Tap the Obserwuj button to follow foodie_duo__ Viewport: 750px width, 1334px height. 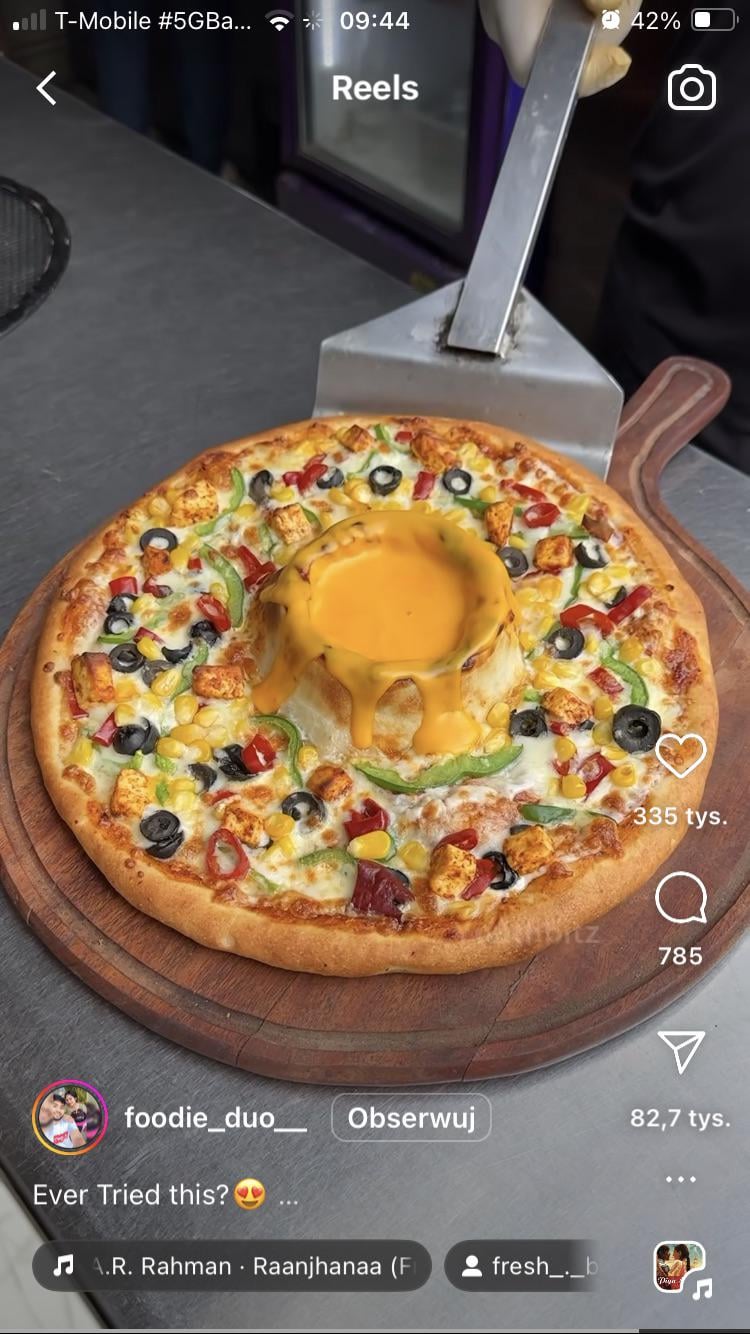411,1118
